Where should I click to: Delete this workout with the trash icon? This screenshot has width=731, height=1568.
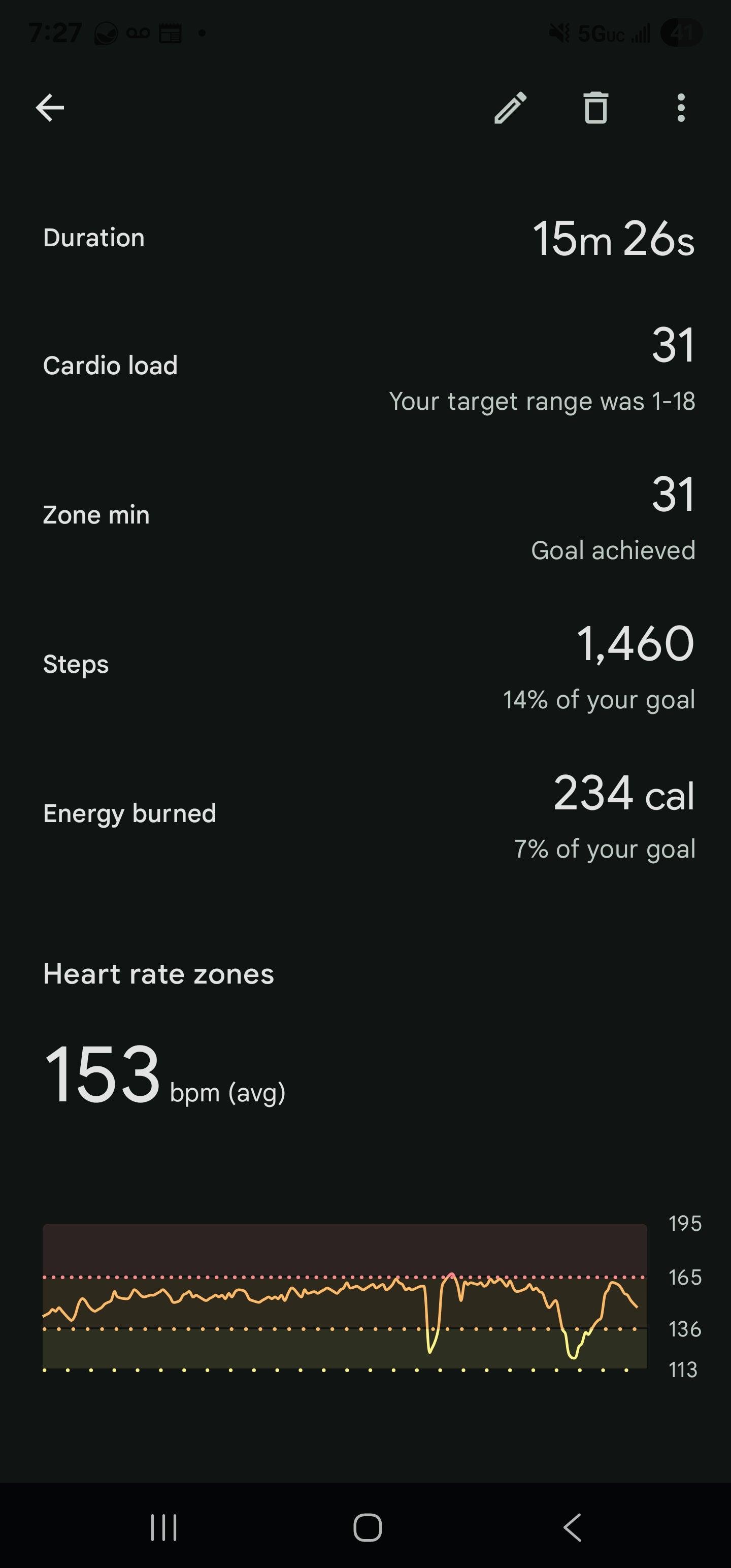(x=595, y=108)
